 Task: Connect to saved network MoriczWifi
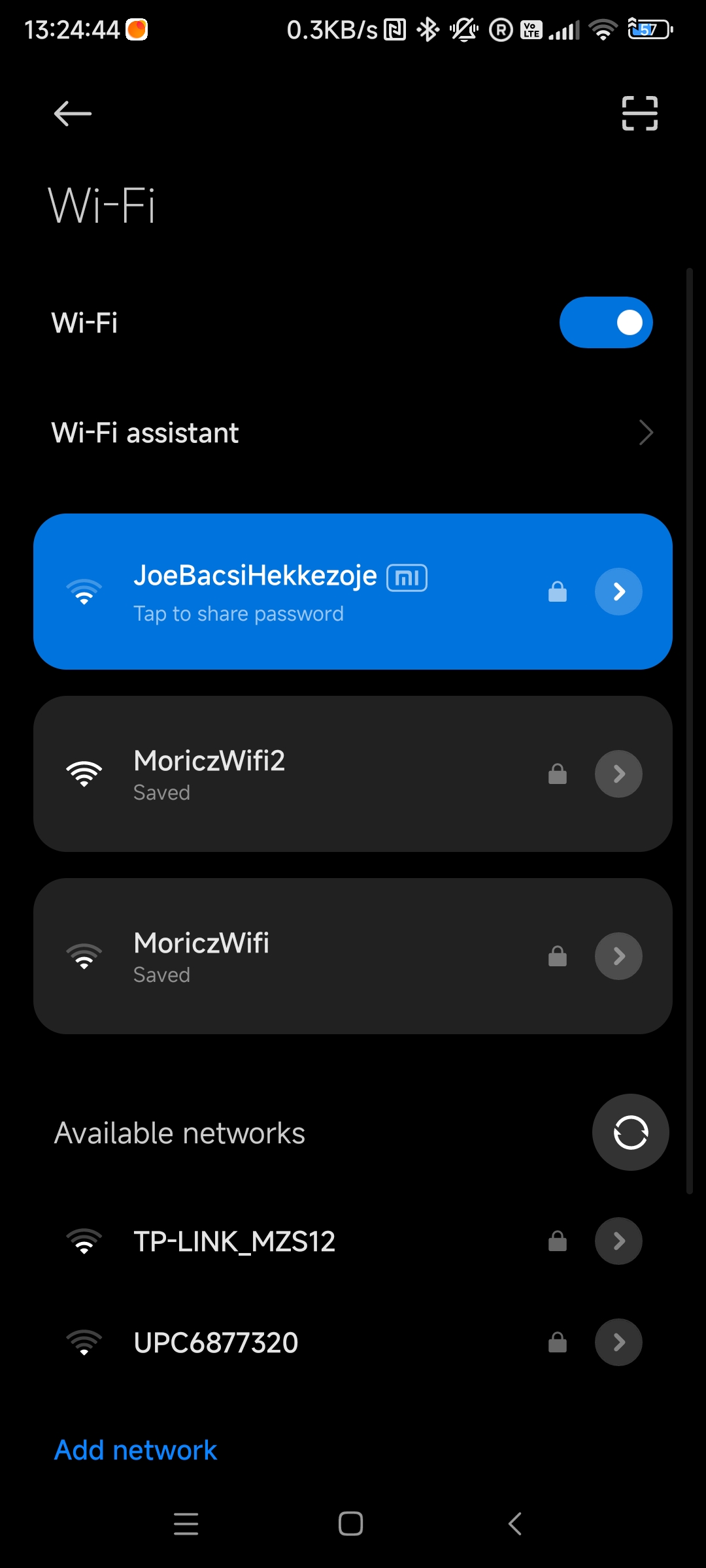[353, 956]
